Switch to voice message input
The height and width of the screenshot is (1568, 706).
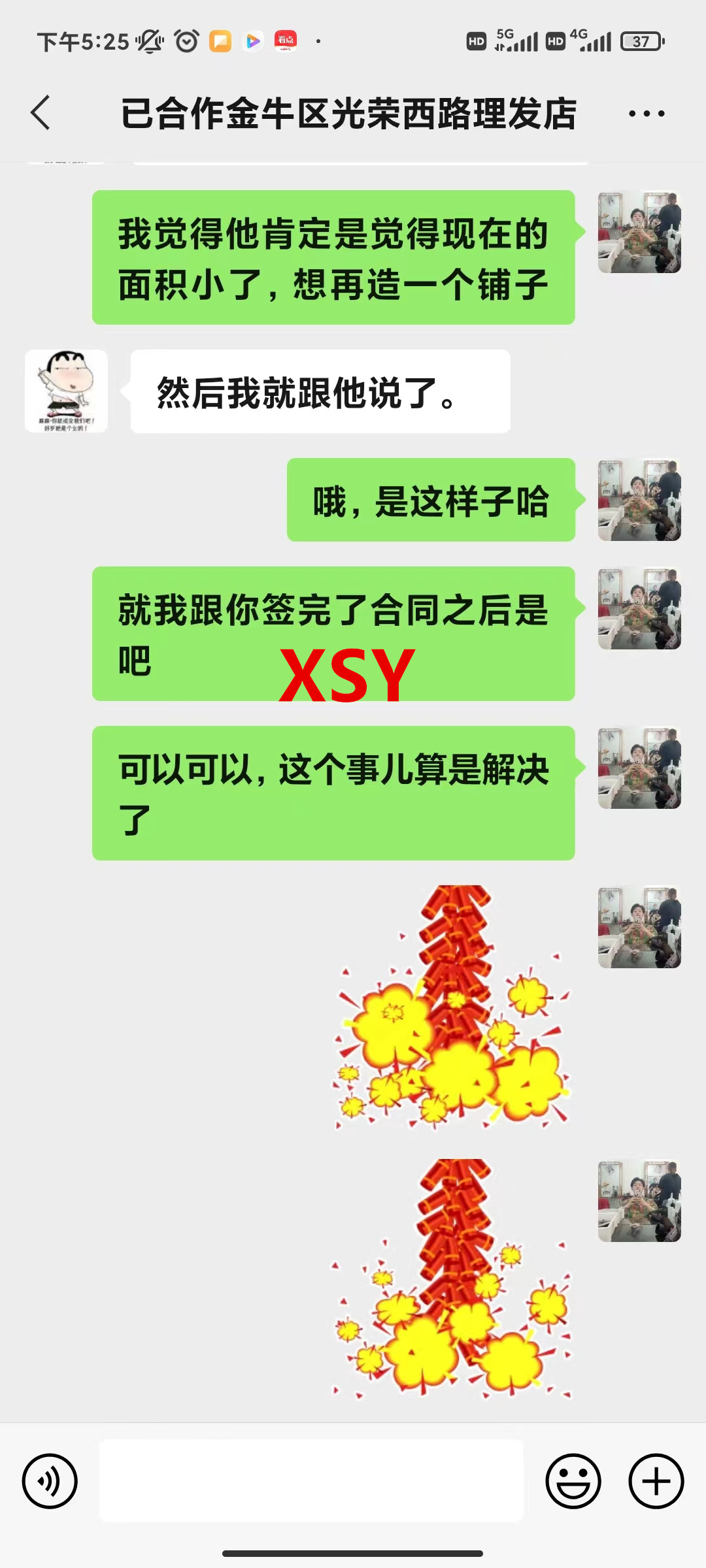coord(50,1481)
